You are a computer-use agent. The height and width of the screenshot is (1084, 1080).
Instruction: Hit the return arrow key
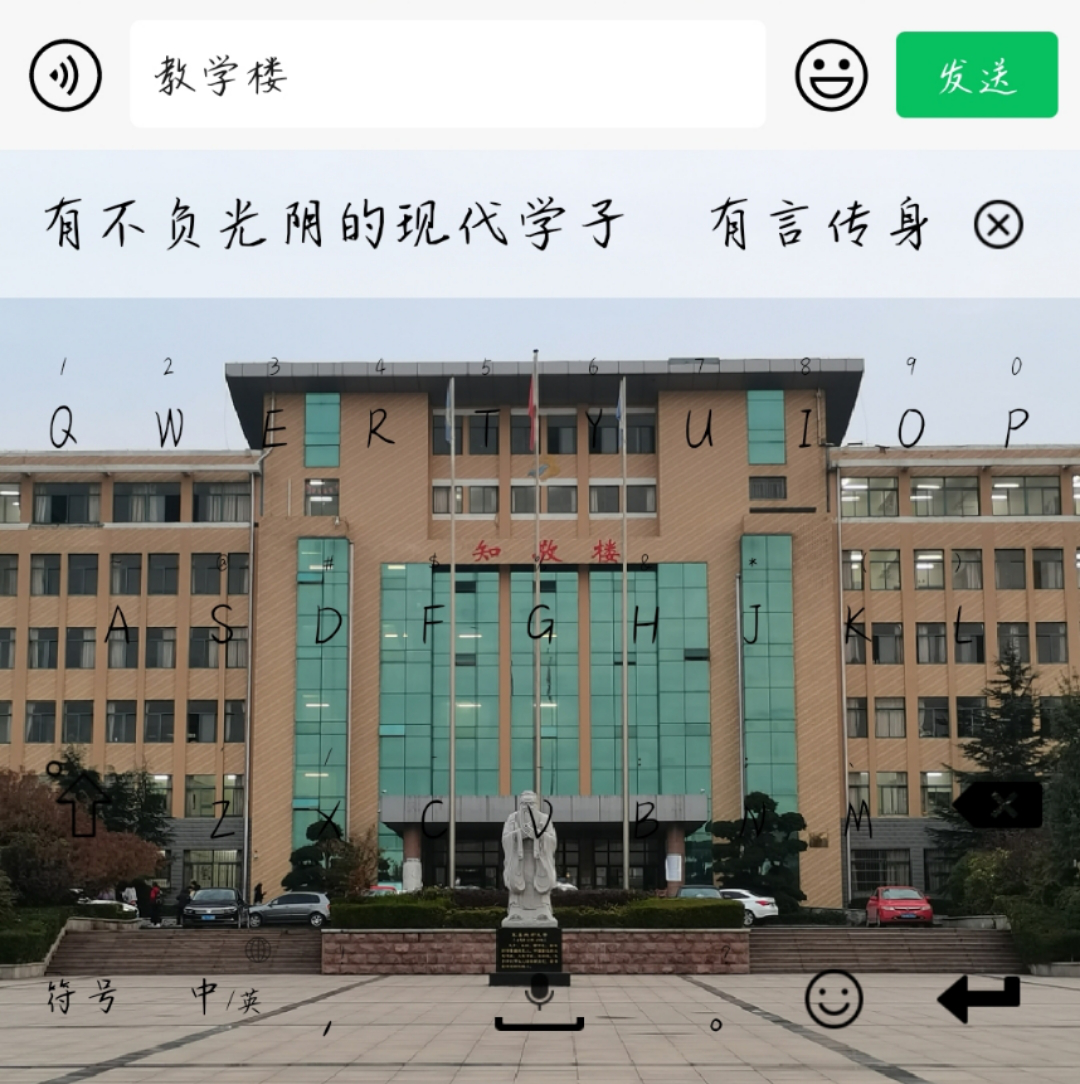click(979, 998)
